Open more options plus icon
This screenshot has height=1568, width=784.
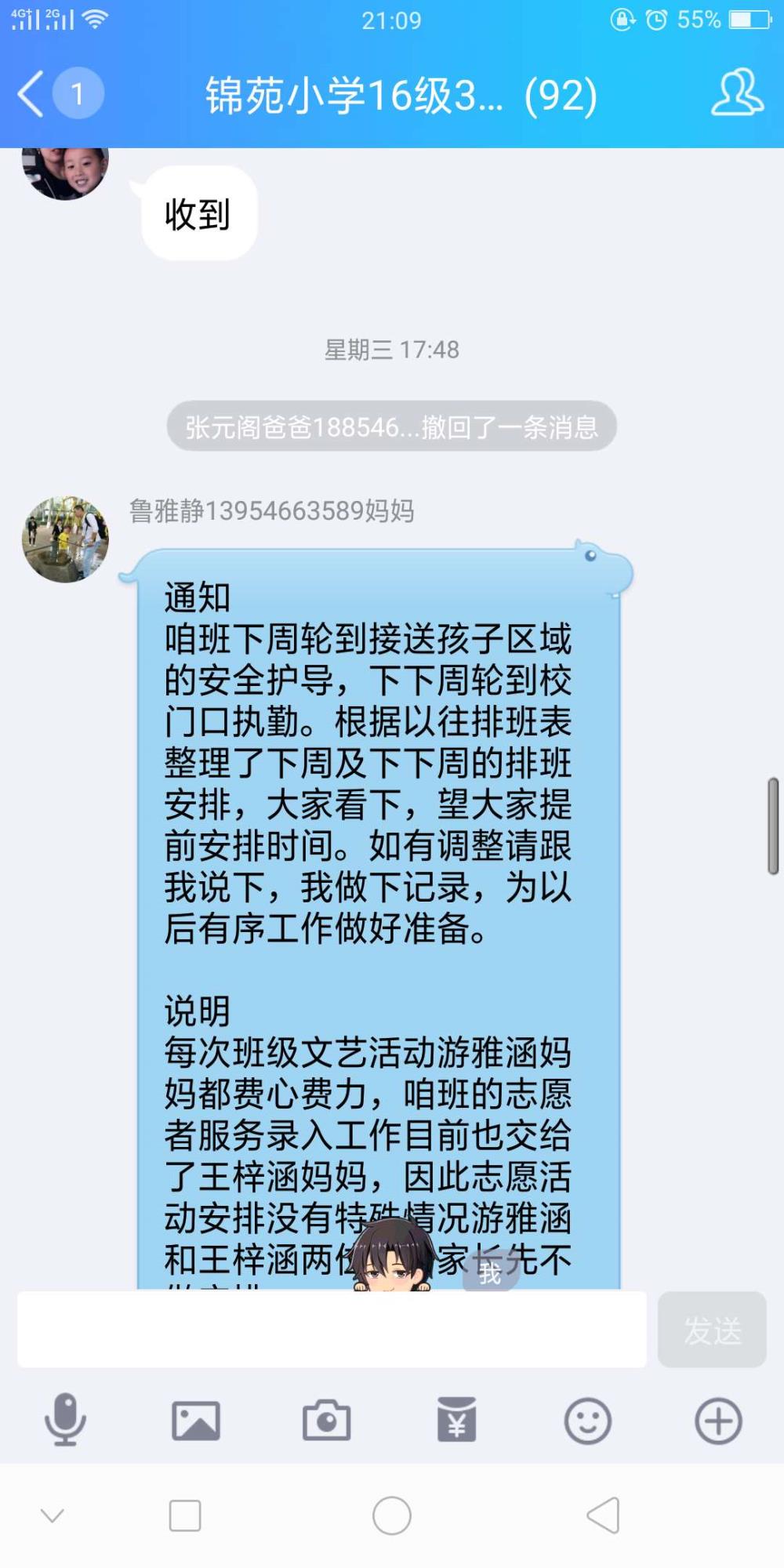[x=718, y=1421]
